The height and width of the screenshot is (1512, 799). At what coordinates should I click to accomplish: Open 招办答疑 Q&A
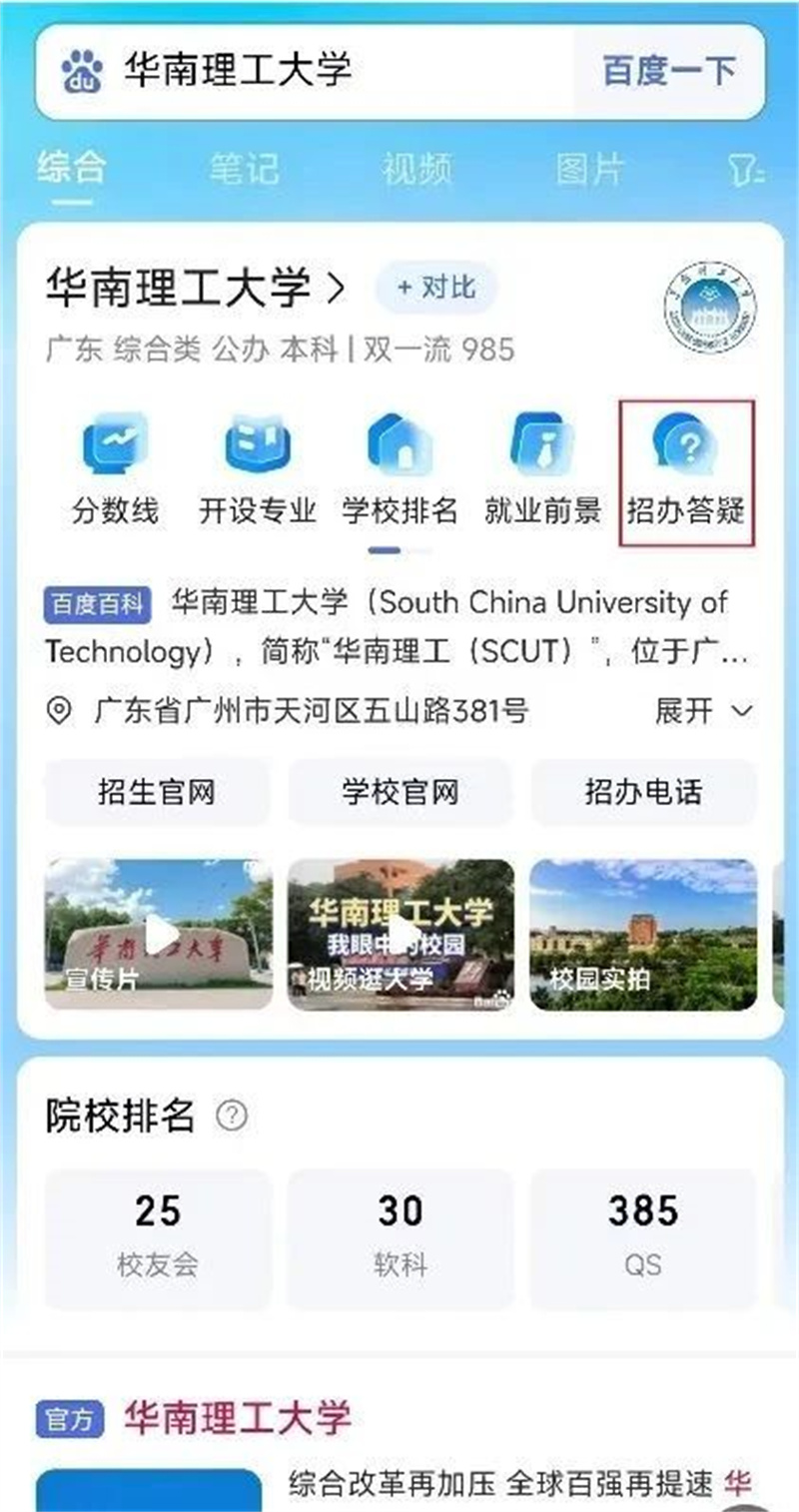pos(686,473)
